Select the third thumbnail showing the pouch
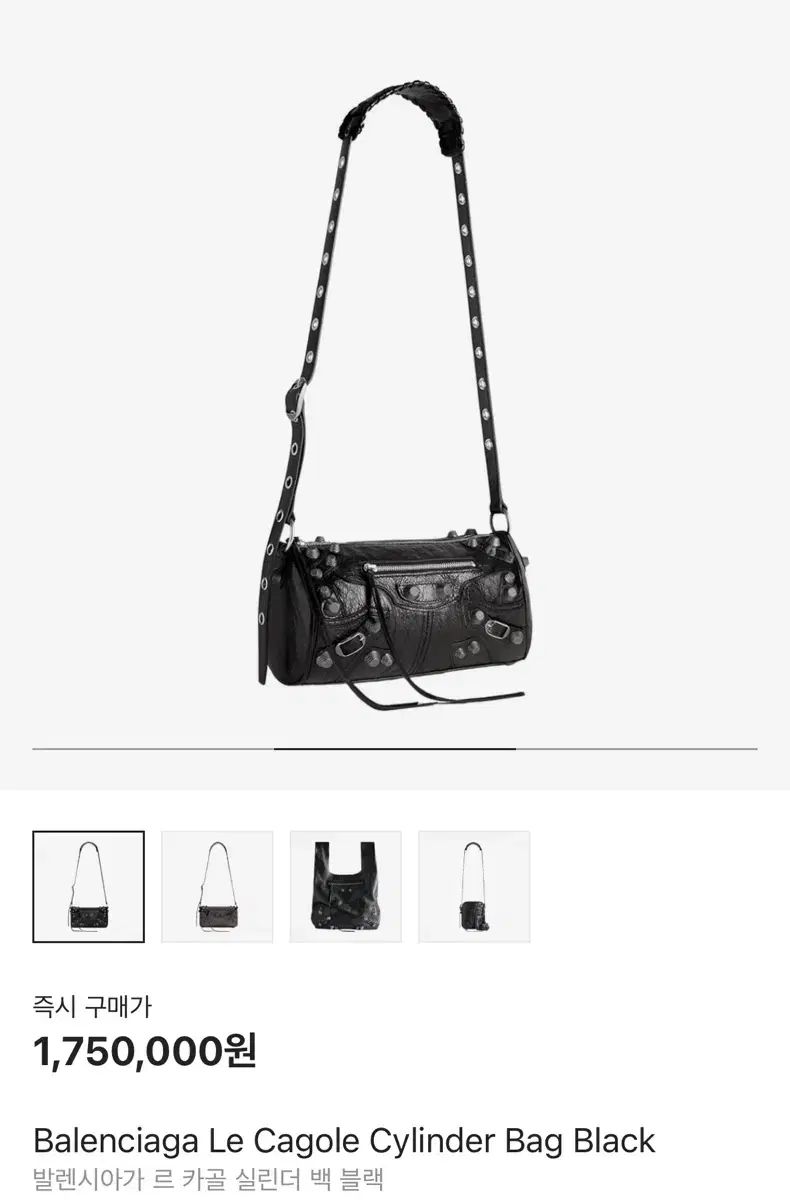The image size is (790, 1200). pos(345,886)
